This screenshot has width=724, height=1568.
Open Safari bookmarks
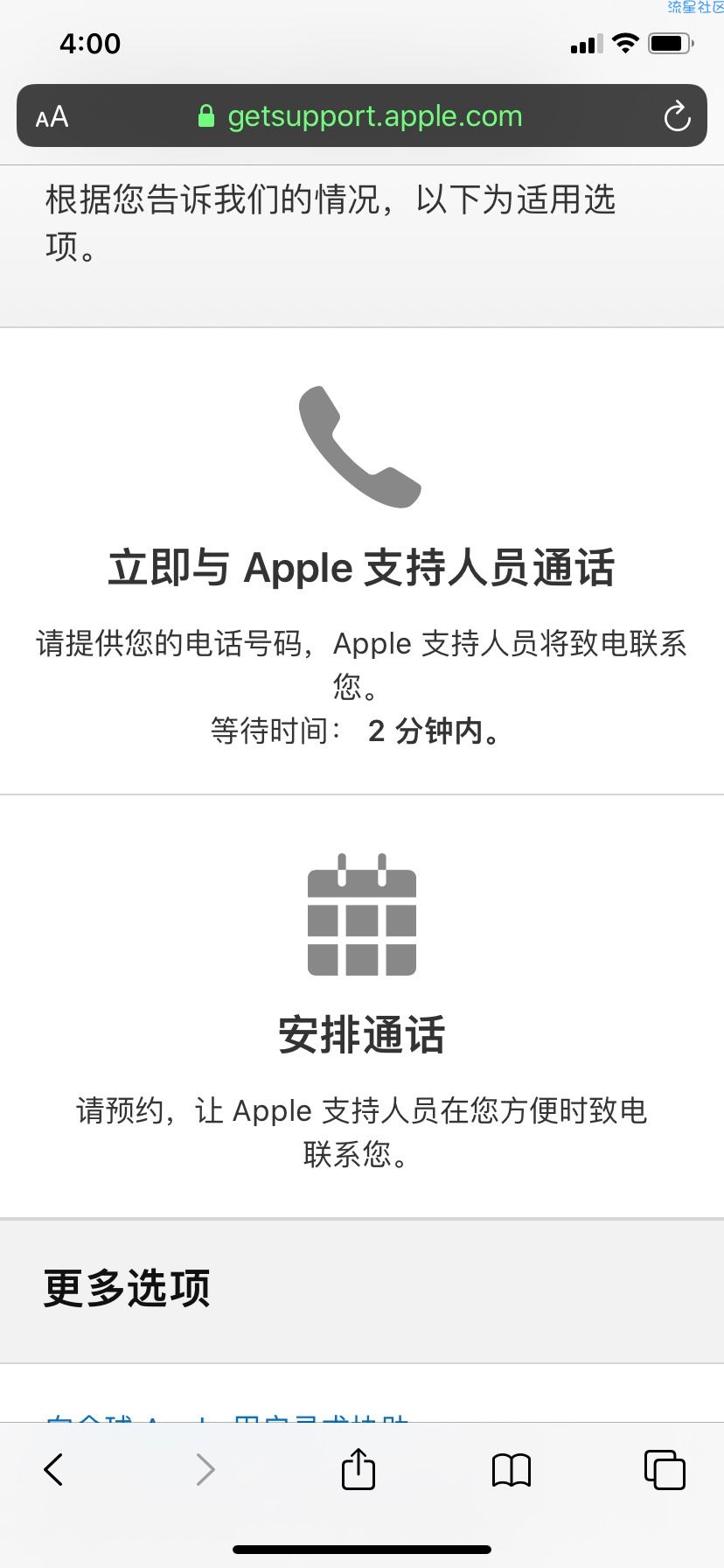[x=512, y=1469]
